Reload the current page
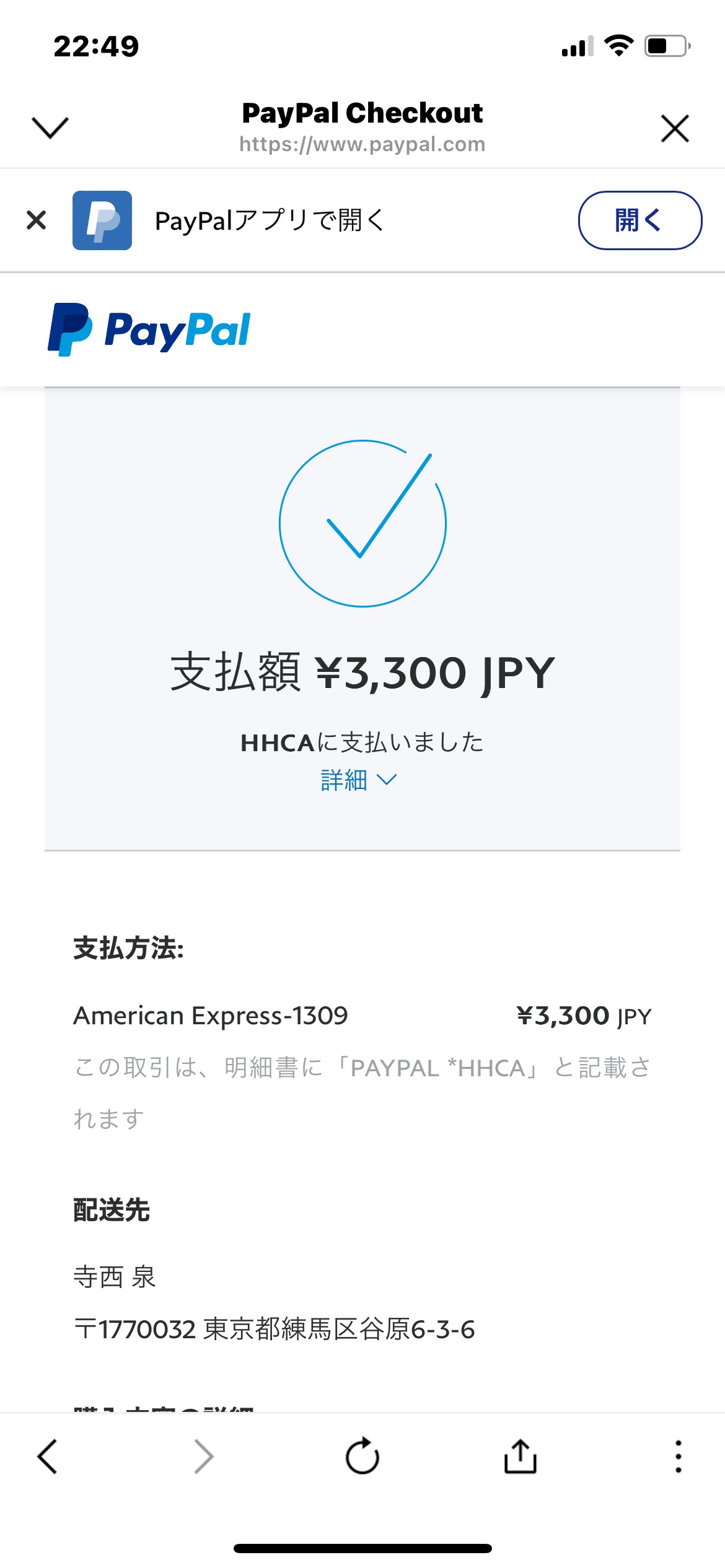The height and width of the screenshot is (1568, 725). [x=362, y=1456]
